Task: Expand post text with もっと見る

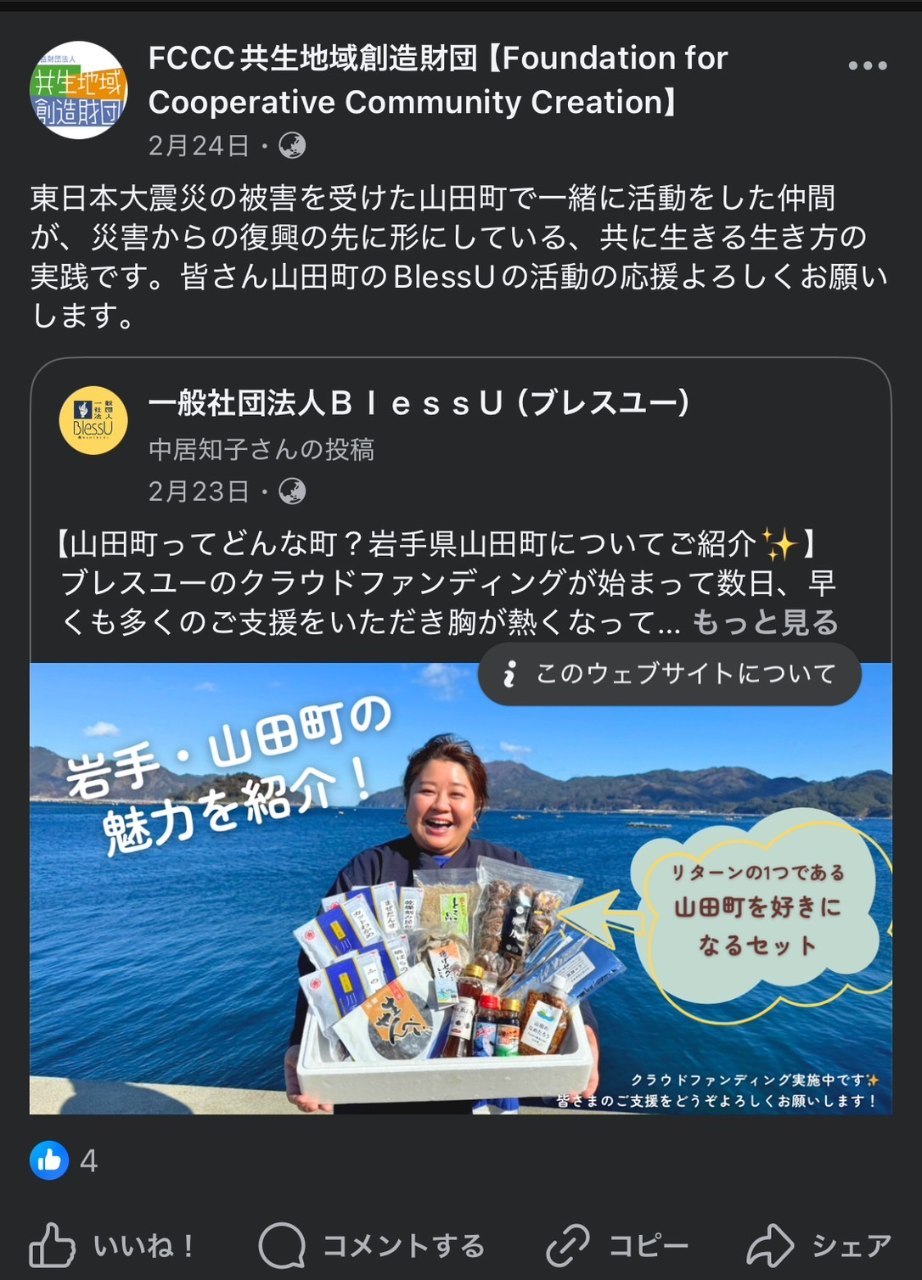Action: (x=765, y=623)
